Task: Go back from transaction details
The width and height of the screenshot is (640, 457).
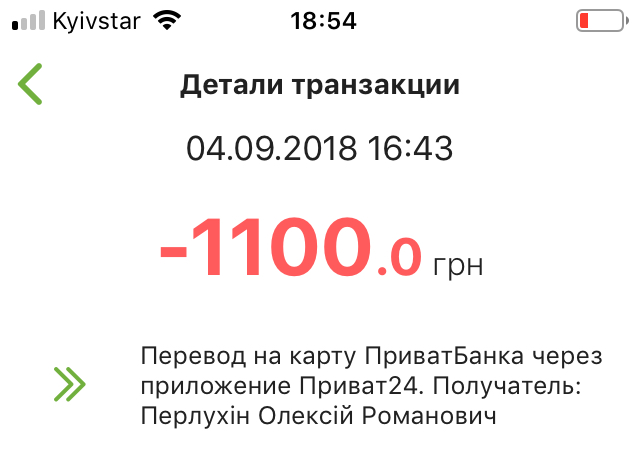Action: tap(31, 84)
